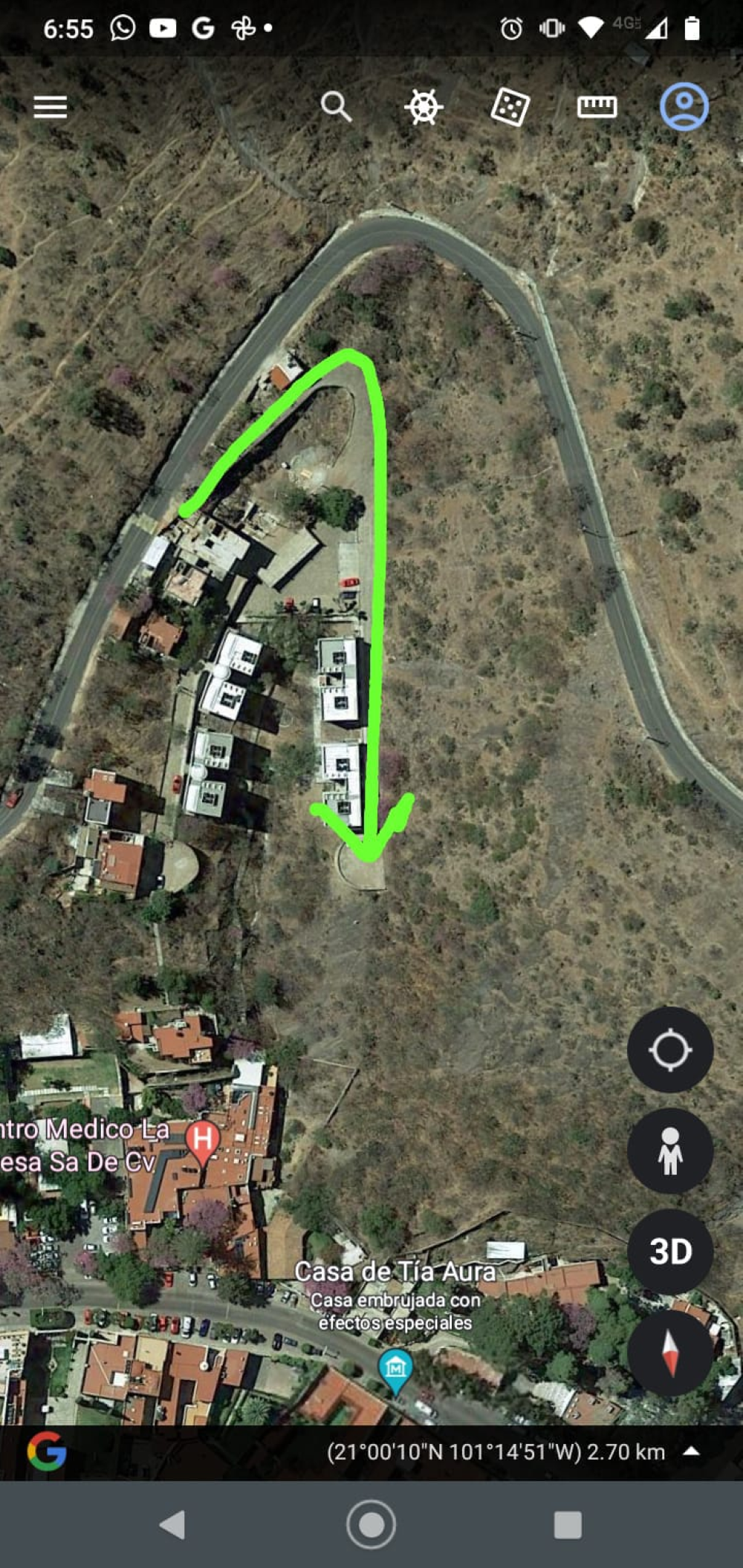Reset orientation with the compass
743x1568 pixels.
tap(670, 1353)
